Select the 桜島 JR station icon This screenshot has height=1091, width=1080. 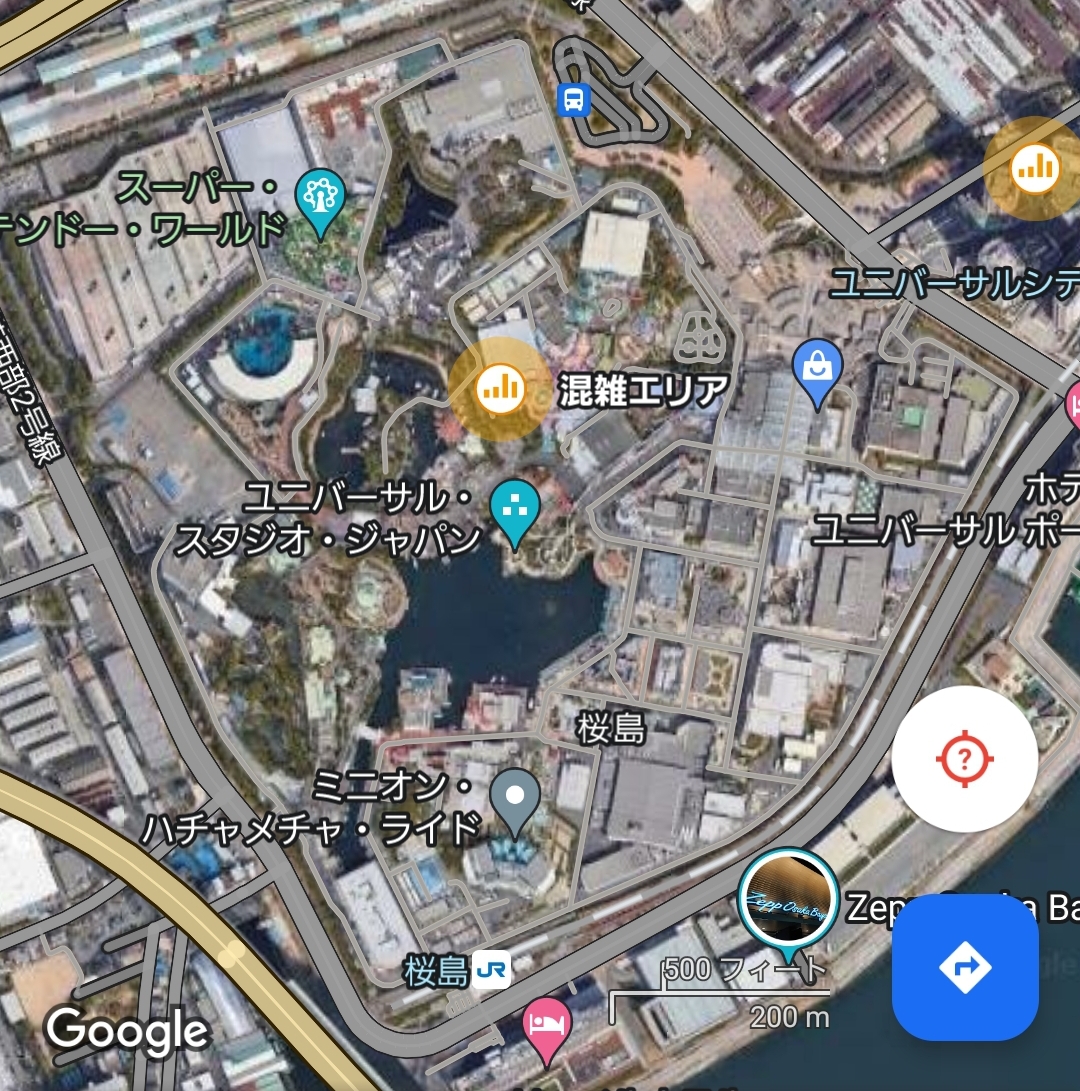pyautogui.click(x=491, y=969)
